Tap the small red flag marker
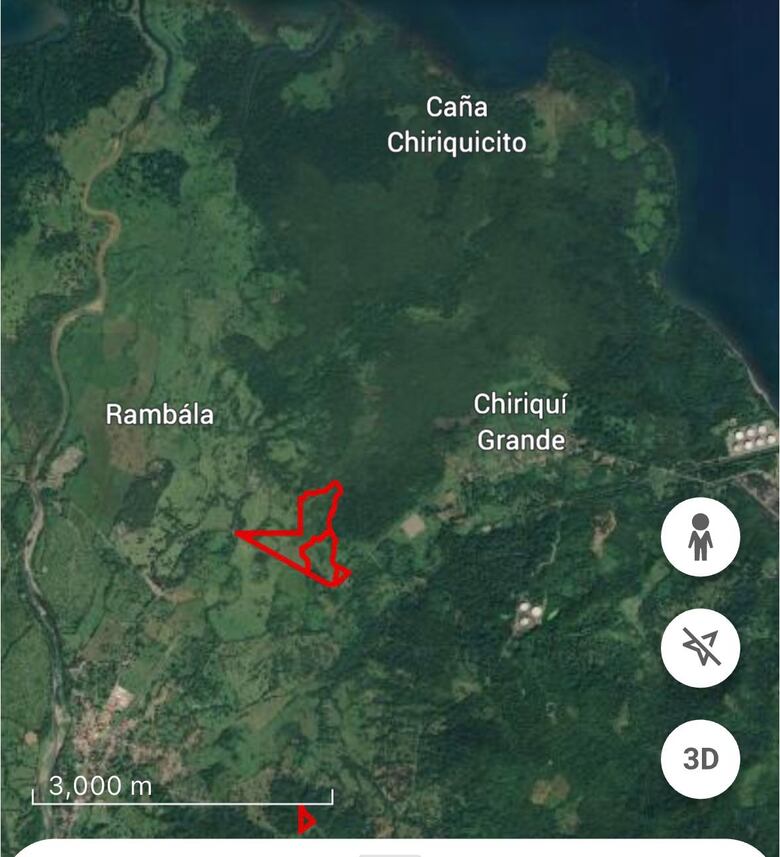780x857 pixels. [x=305, y=818]
